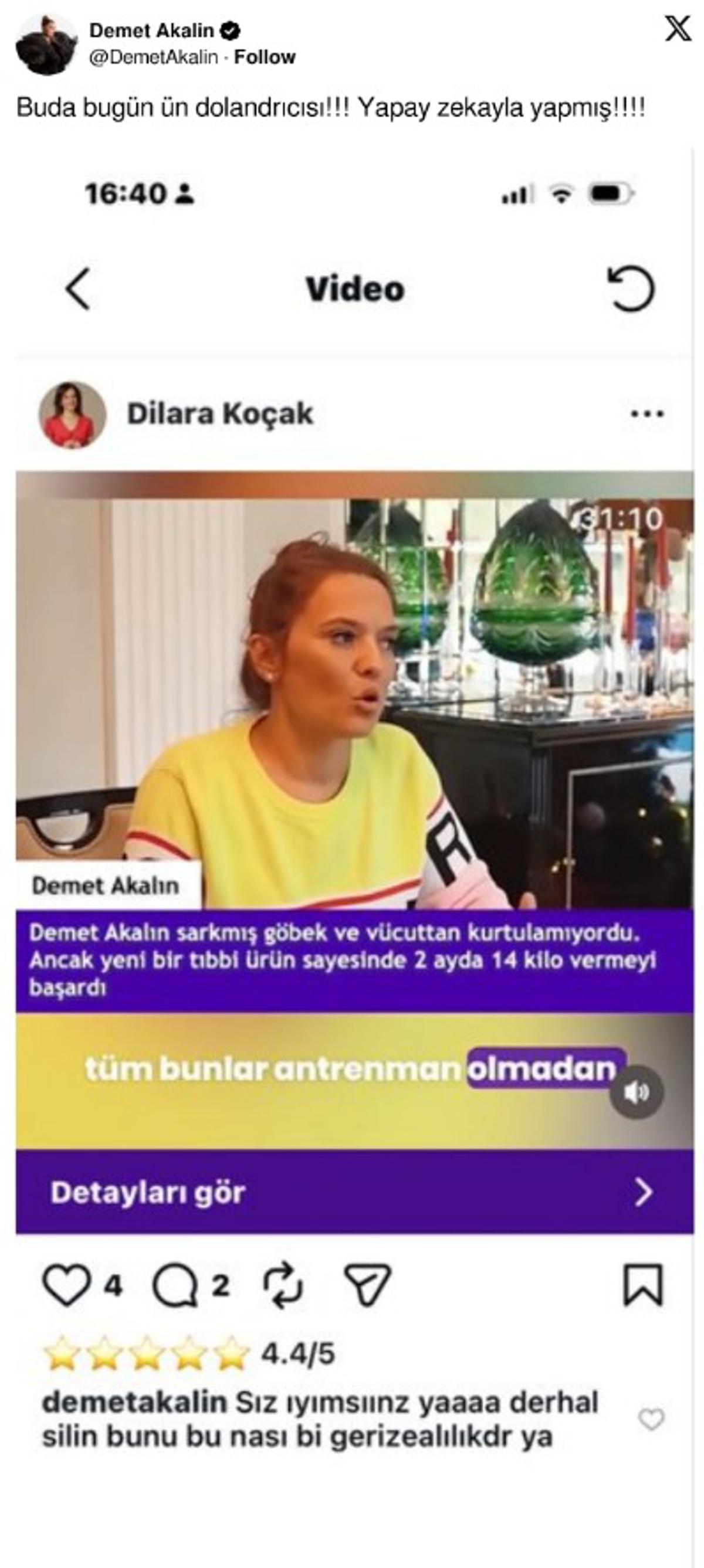Open the @DemetAkalin handle link

pyautogui.click(x=154, y=57)
